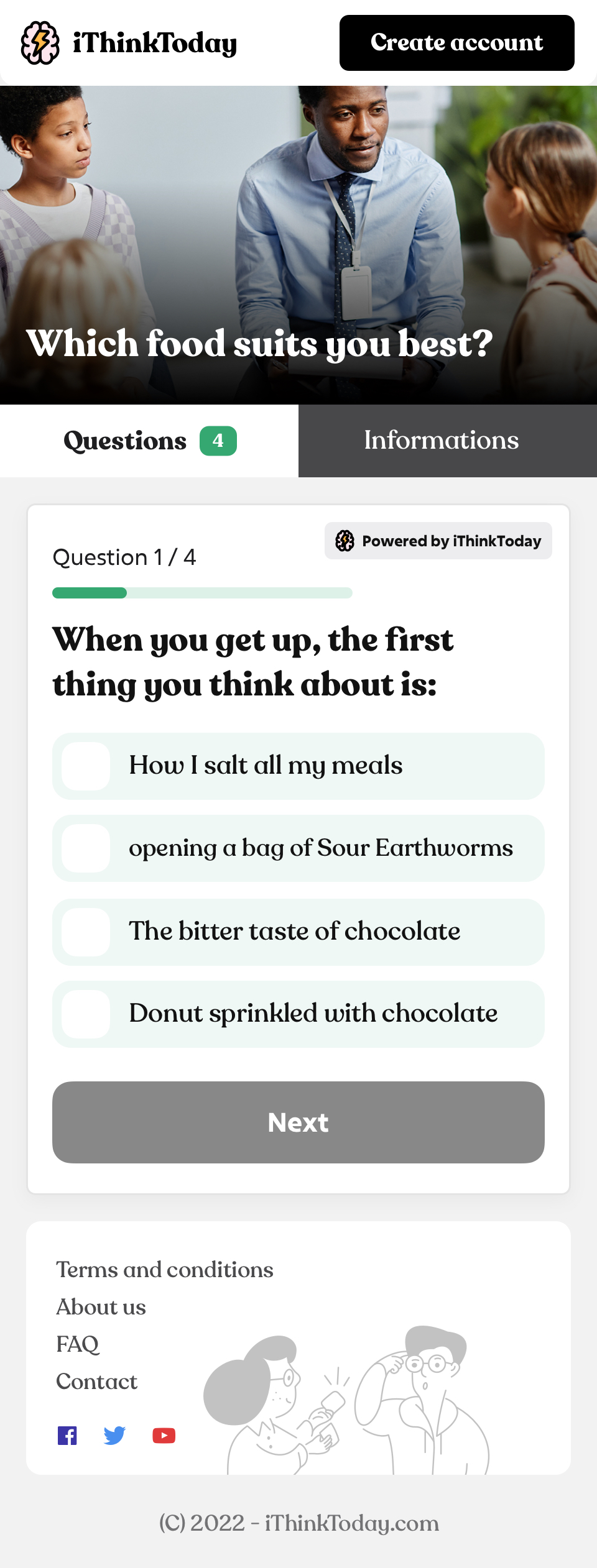Open the About us page
Screen dimensions: 597x1568
(x=101, y=1307)
